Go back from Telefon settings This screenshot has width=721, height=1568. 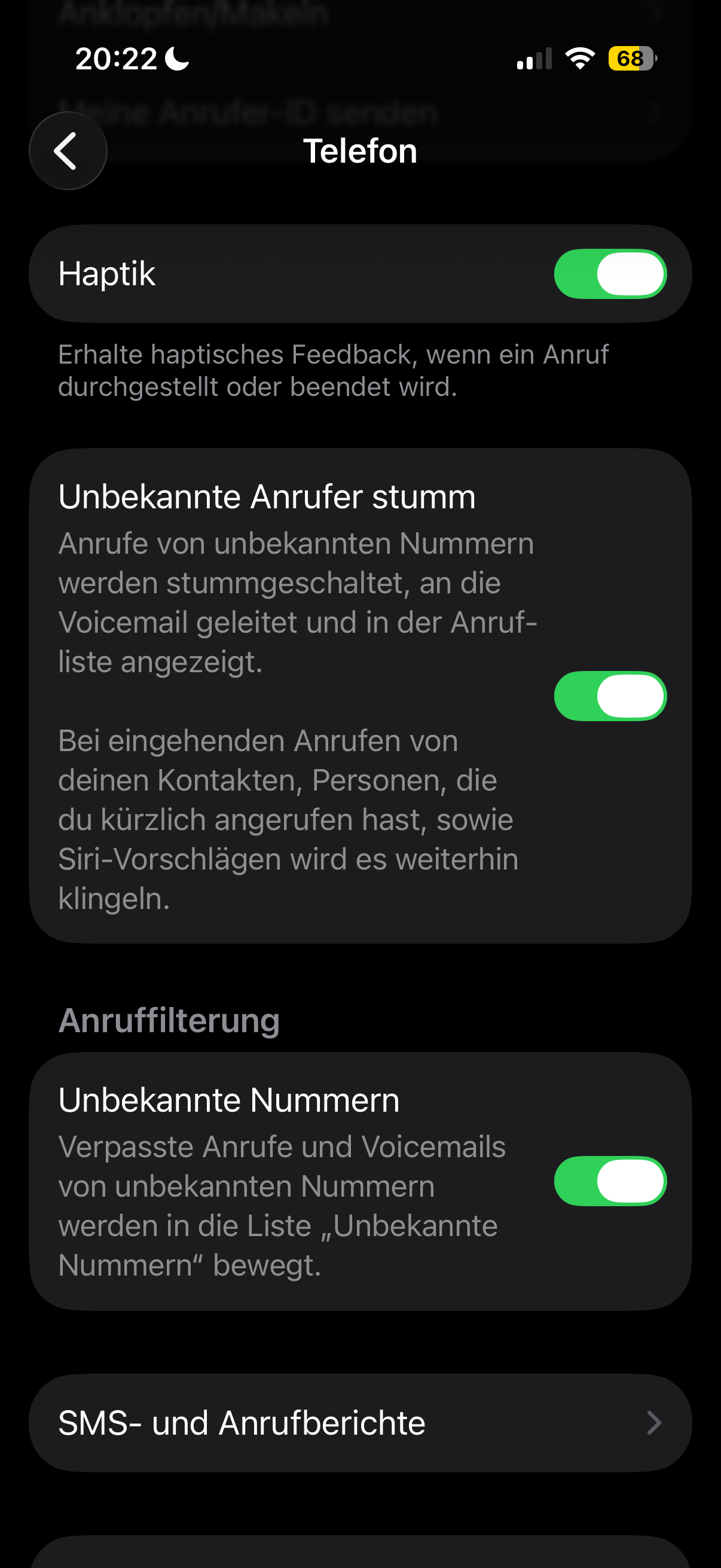[68, 151]
